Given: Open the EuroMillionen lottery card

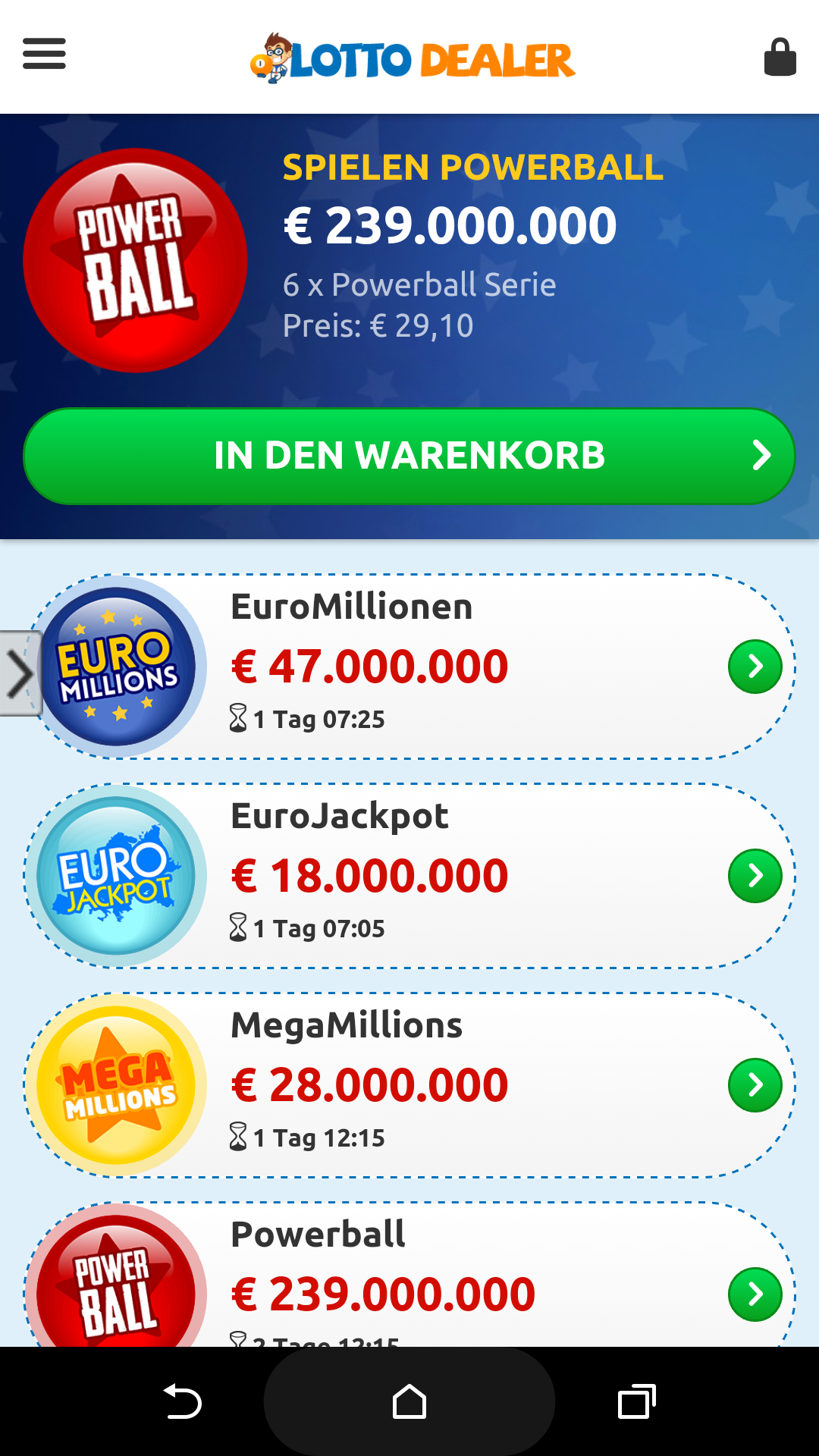Looking at the screenshot, I should [409, 667].
